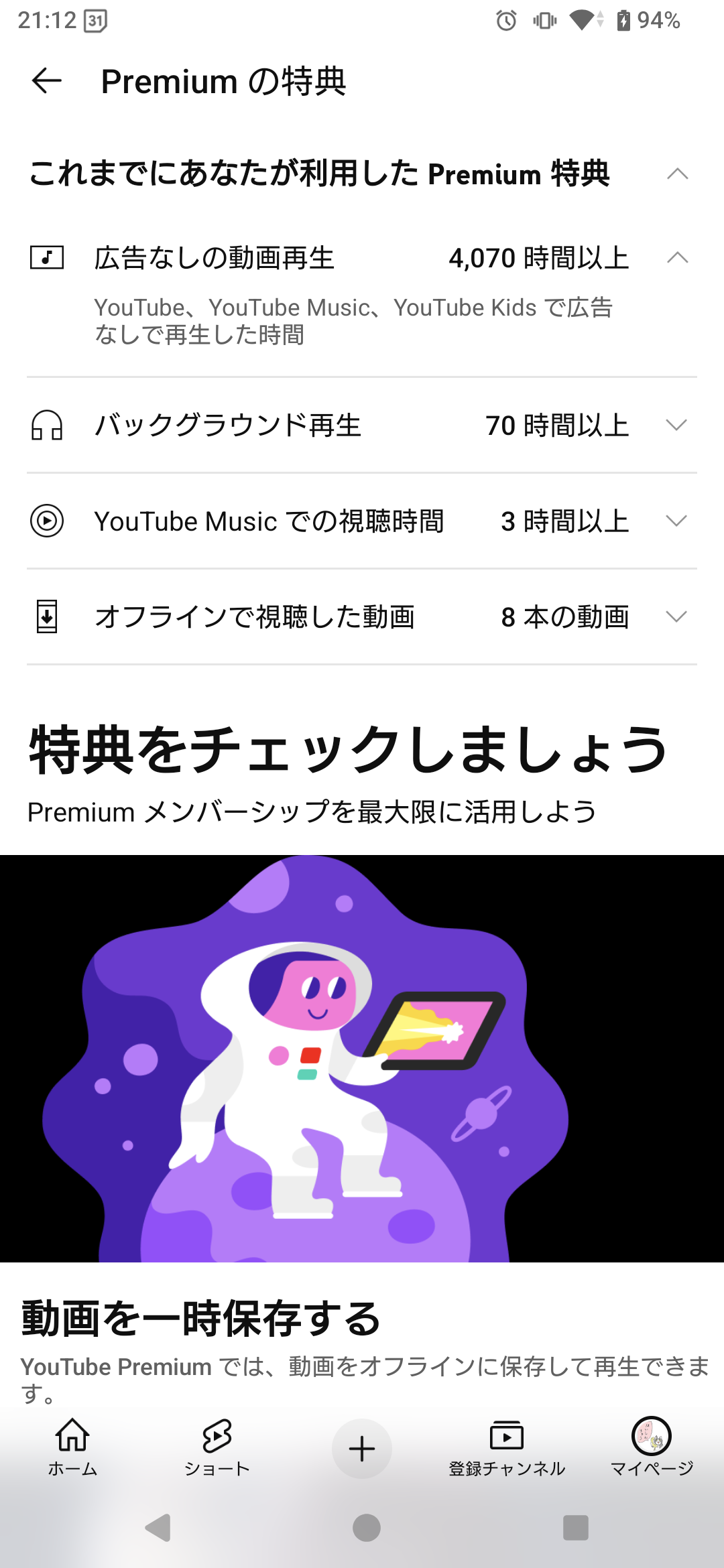Viewport: 724px width, 1568px height.
Task: Collapse the 広告なしの動画再生 row
Action: click(677, 258)
